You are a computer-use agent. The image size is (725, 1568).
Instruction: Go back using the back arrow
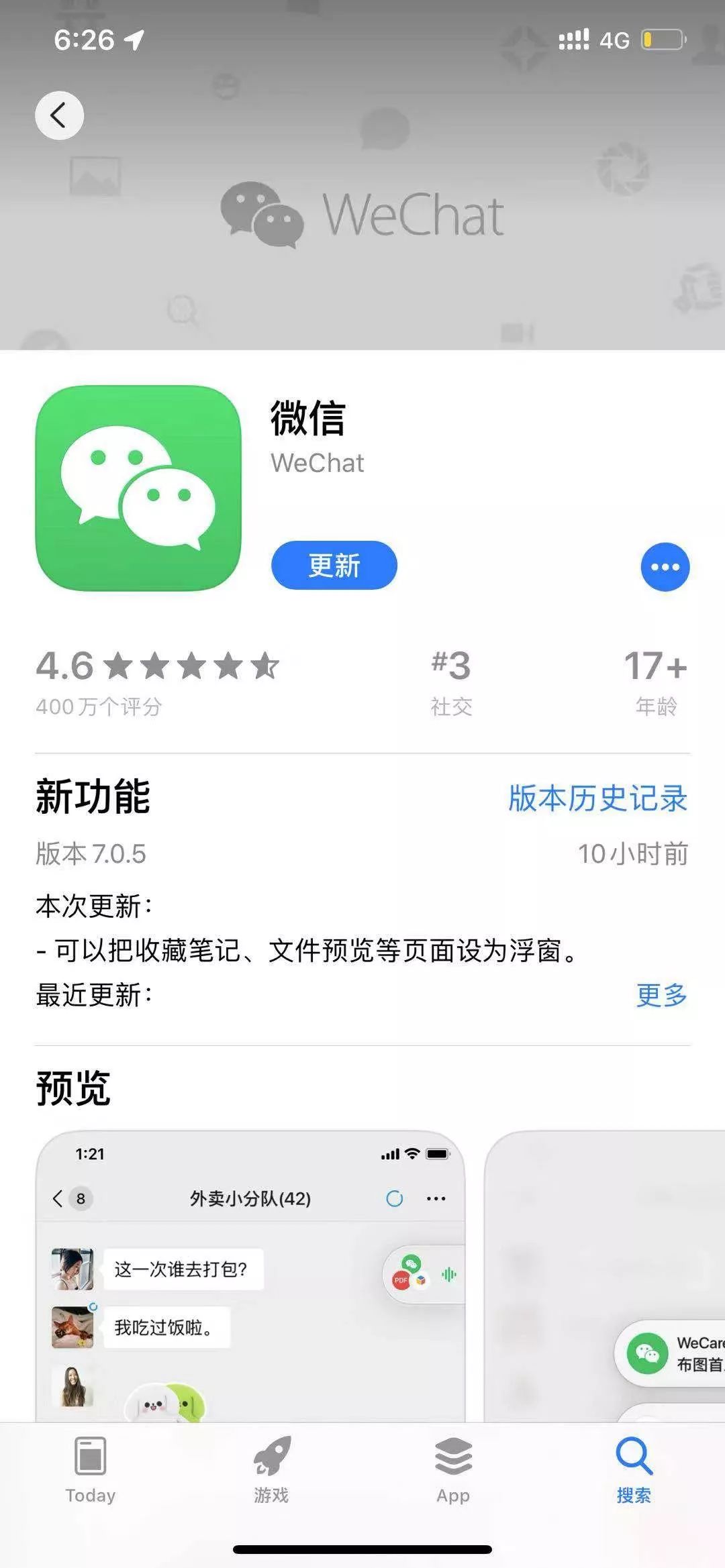point(59,115)
